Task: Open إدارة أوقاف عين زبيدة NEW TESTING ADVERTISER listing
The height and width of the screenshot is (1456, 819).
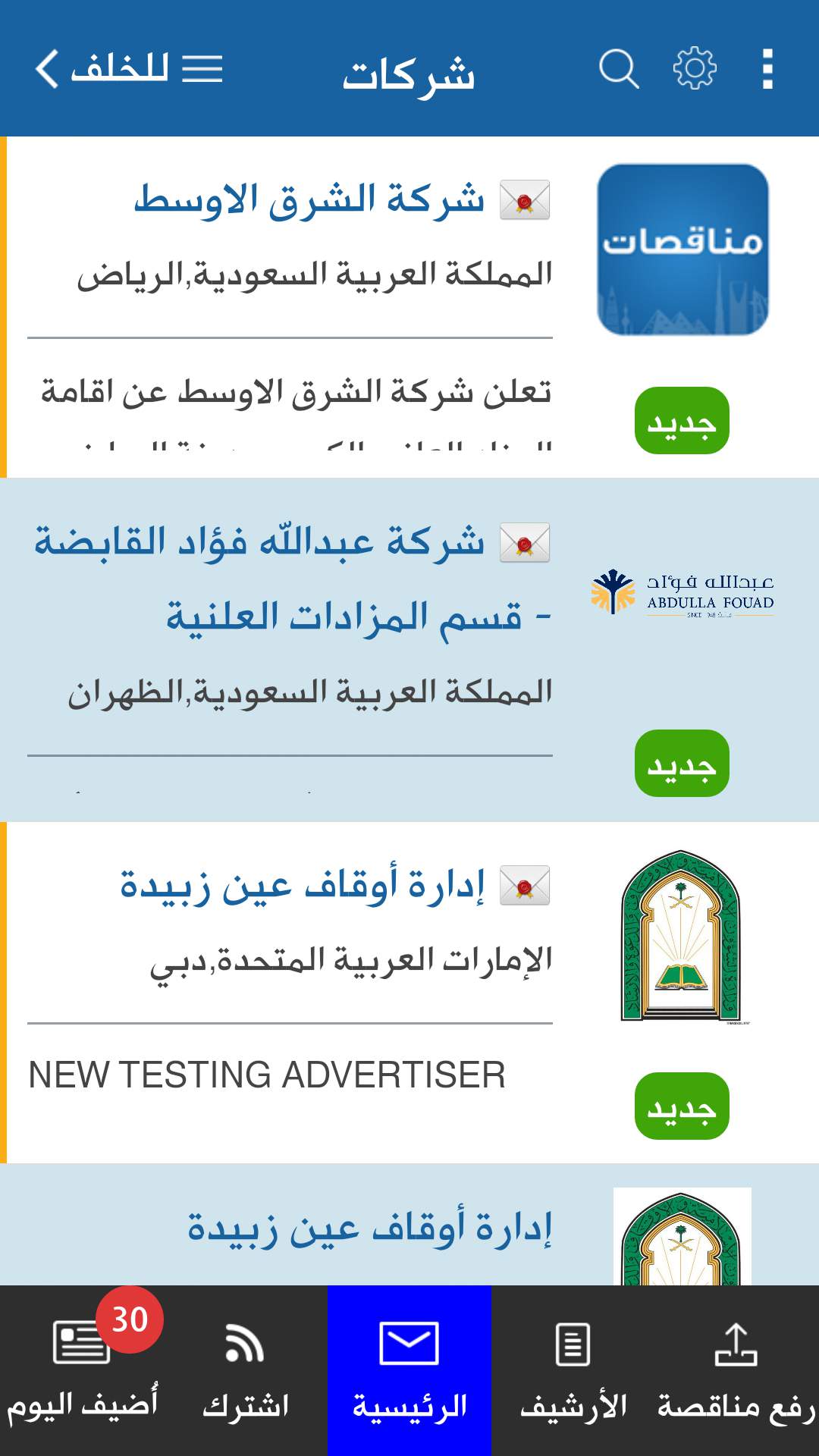Action: pos(302,886)
